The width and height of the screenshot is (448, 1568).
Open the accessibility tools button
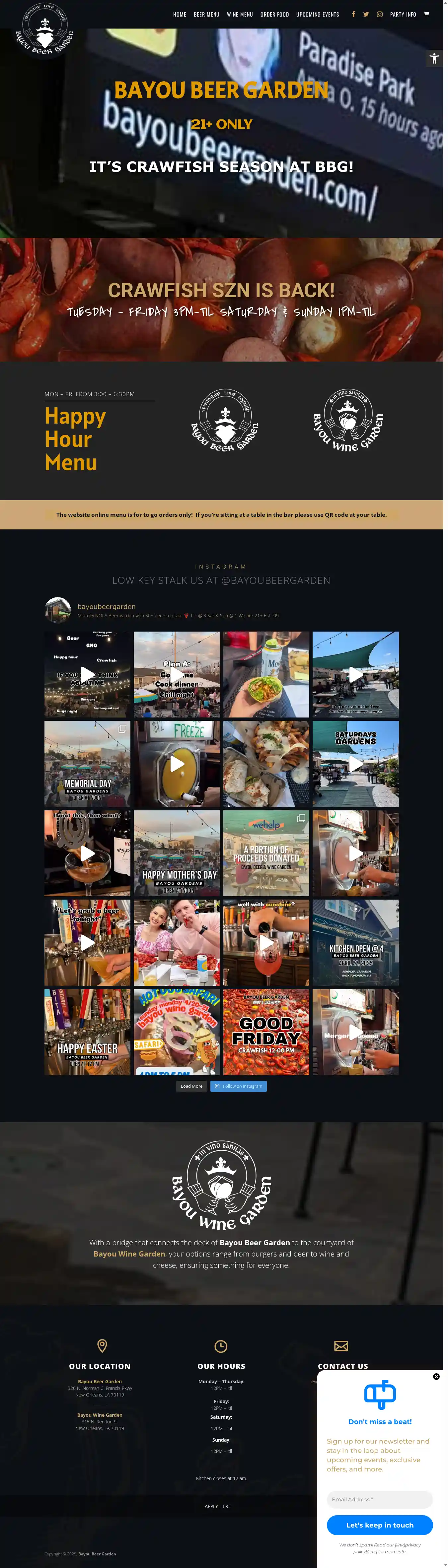[x=434, y=58]
